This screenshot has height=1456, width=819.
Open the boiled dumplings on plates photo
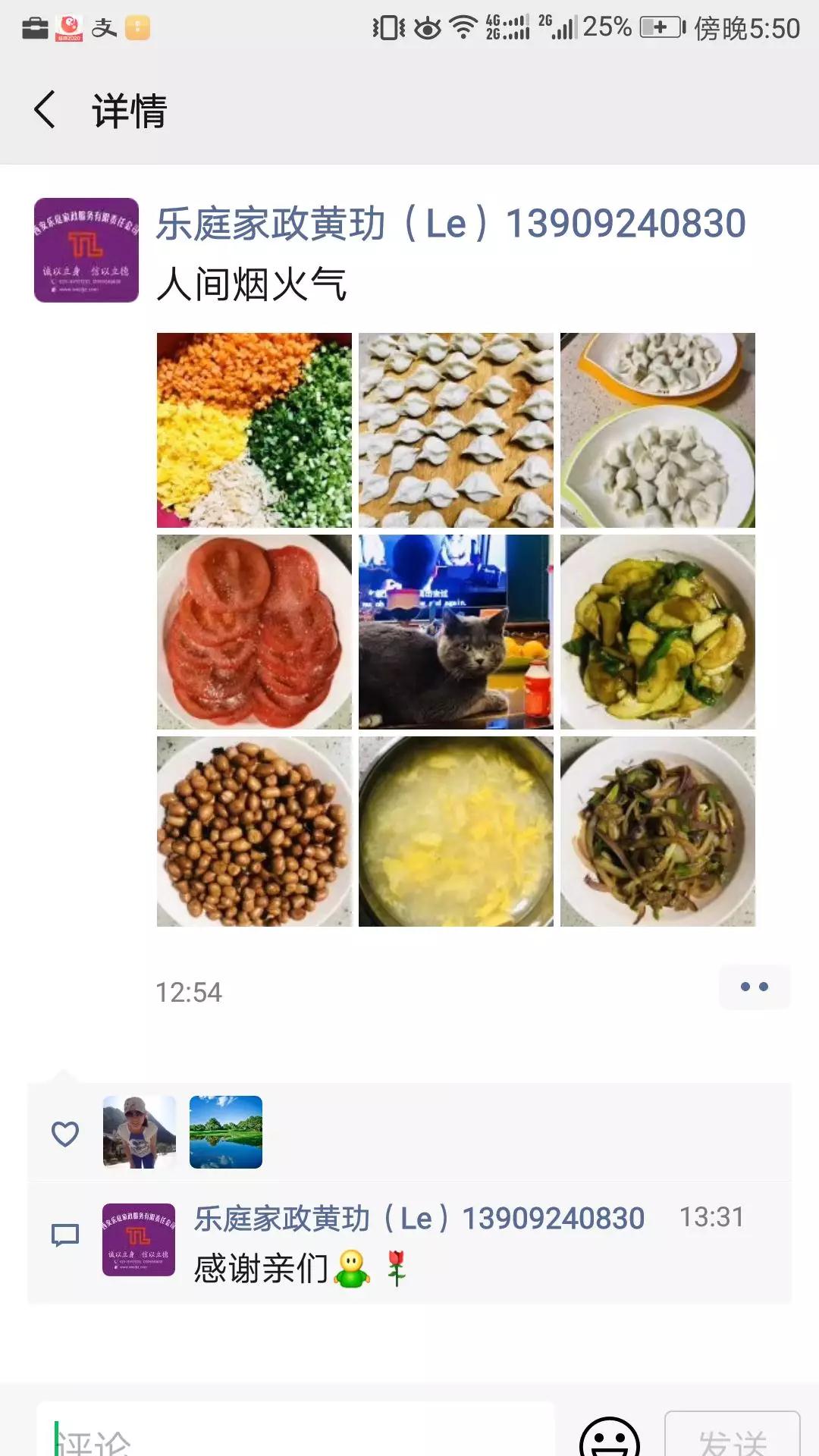[x=657, y=430]
